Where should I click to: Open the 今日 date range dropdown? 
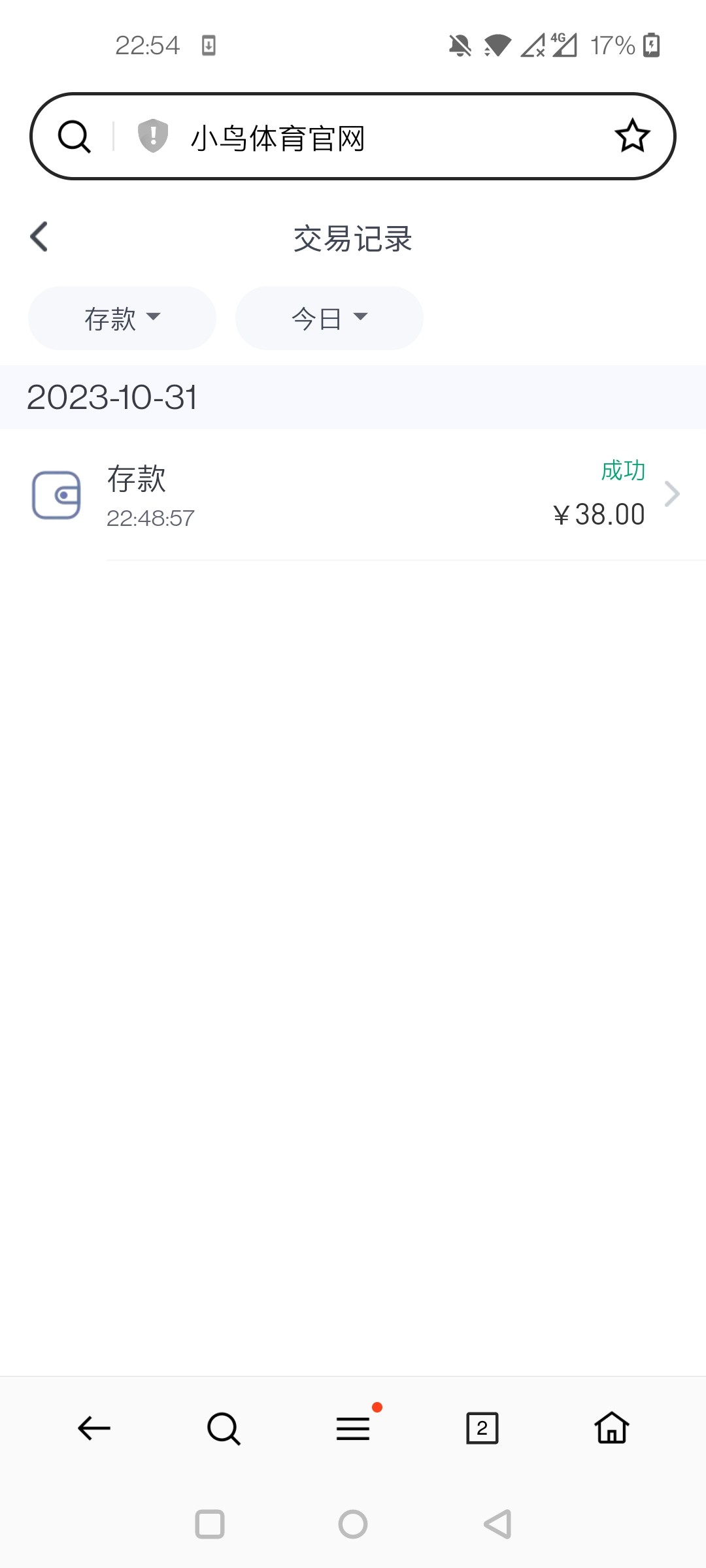pos(329,318)
